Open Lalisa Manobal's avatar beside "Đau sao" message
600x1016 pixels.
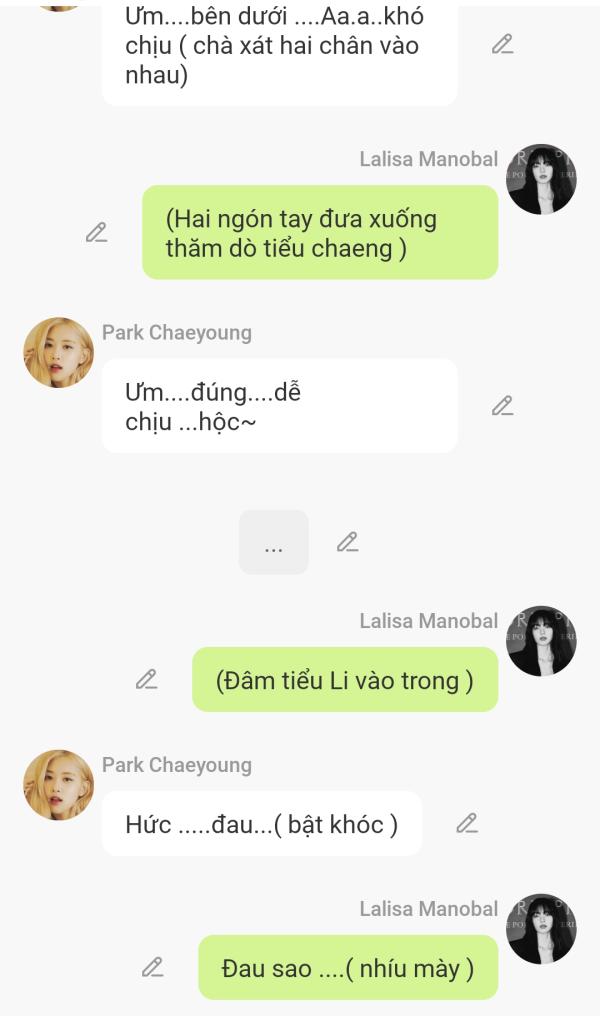[x=541, y=929]
